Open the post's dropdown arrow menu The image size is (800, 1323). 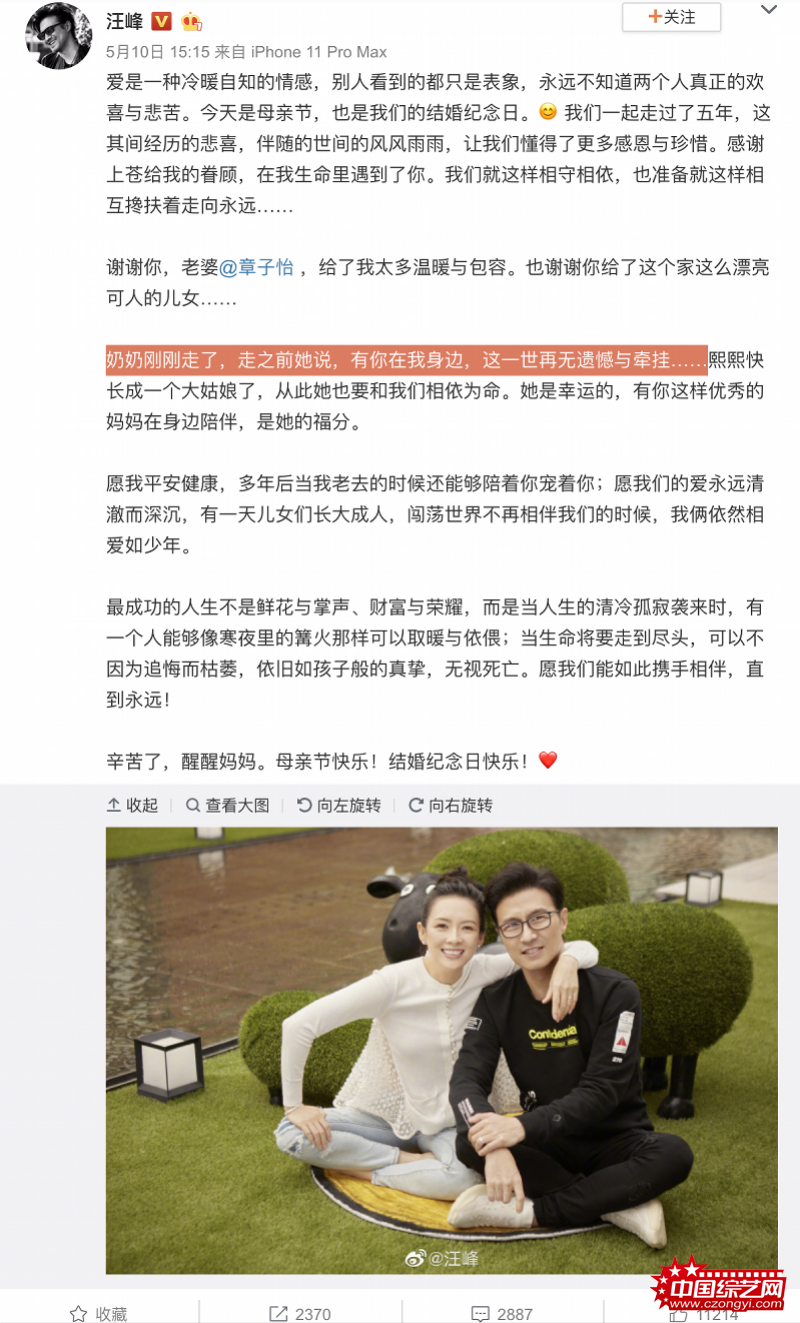(x=769, y=11)
